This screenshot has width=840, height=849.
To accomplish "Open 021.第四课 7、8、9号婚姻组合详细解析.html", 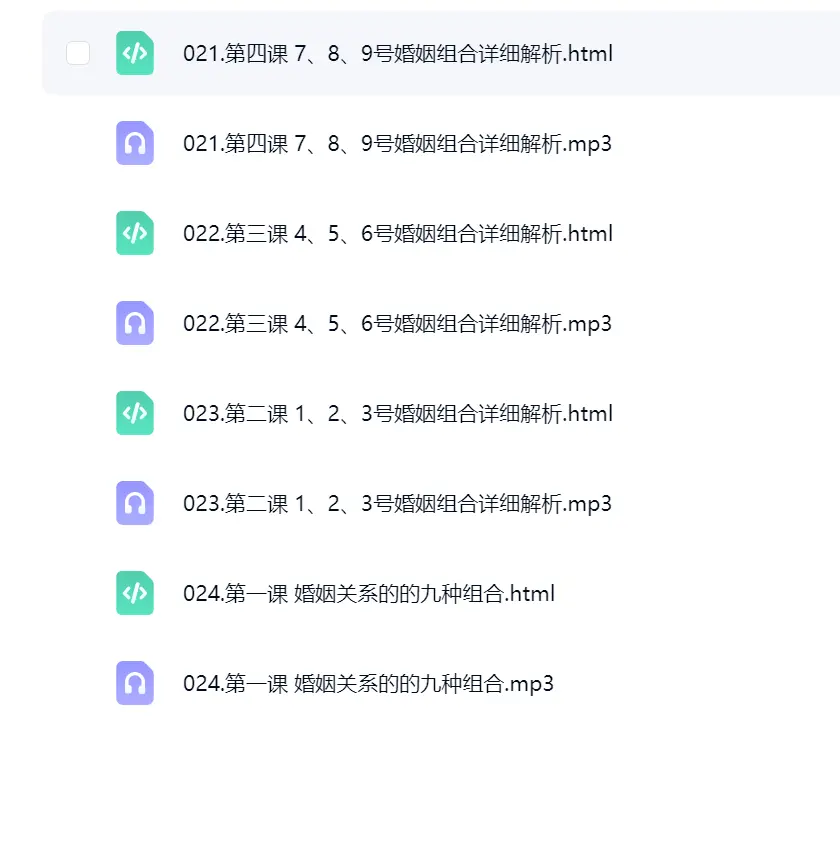I will pos(398,54).
